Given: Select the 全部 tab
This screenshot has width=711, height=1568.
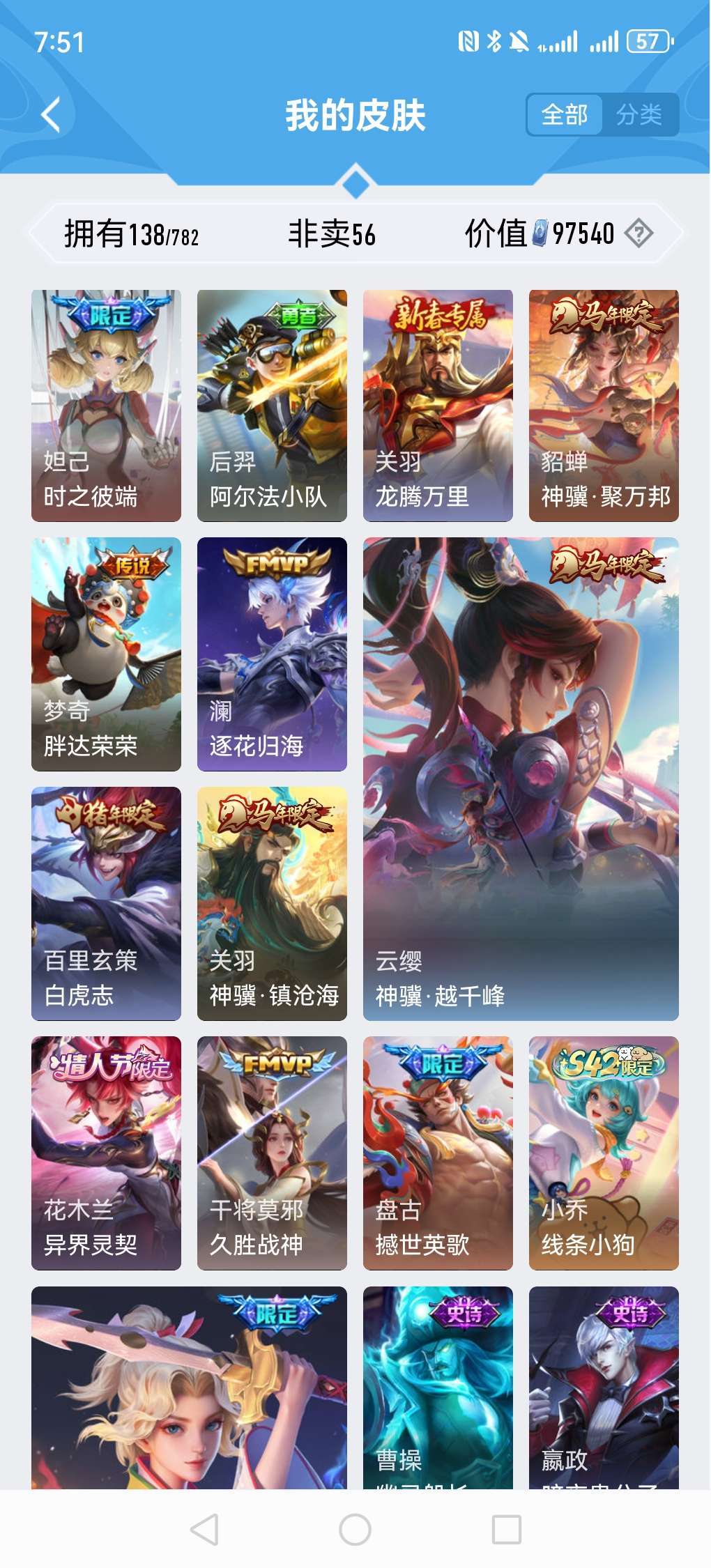Looking at the screenshot, I should (566, 115).
